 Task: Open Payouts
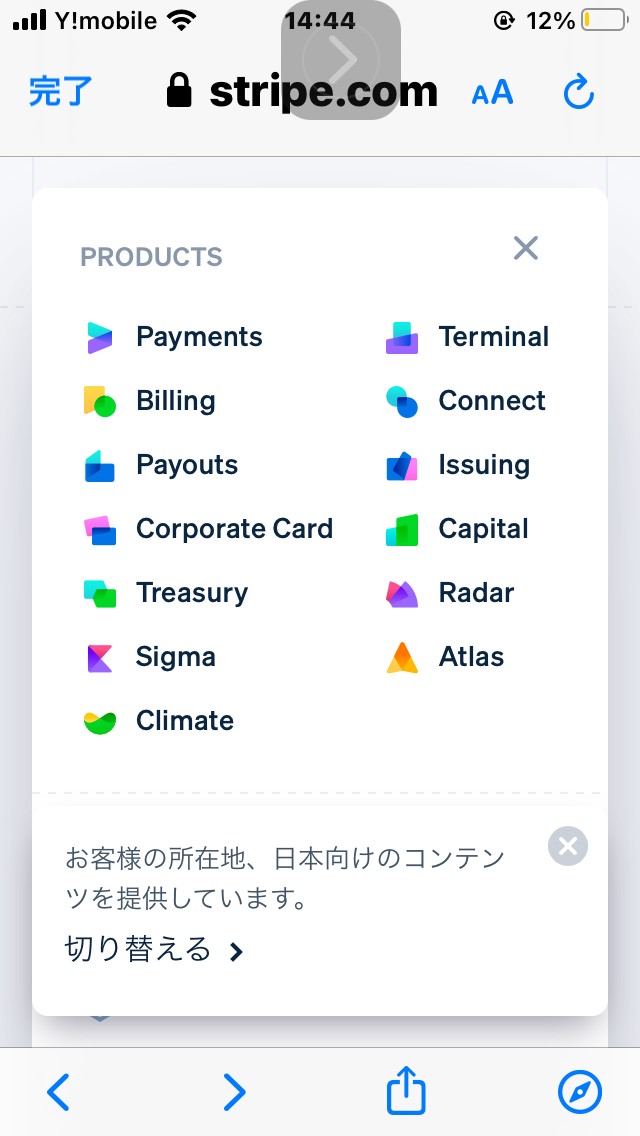tap(161, 465)
